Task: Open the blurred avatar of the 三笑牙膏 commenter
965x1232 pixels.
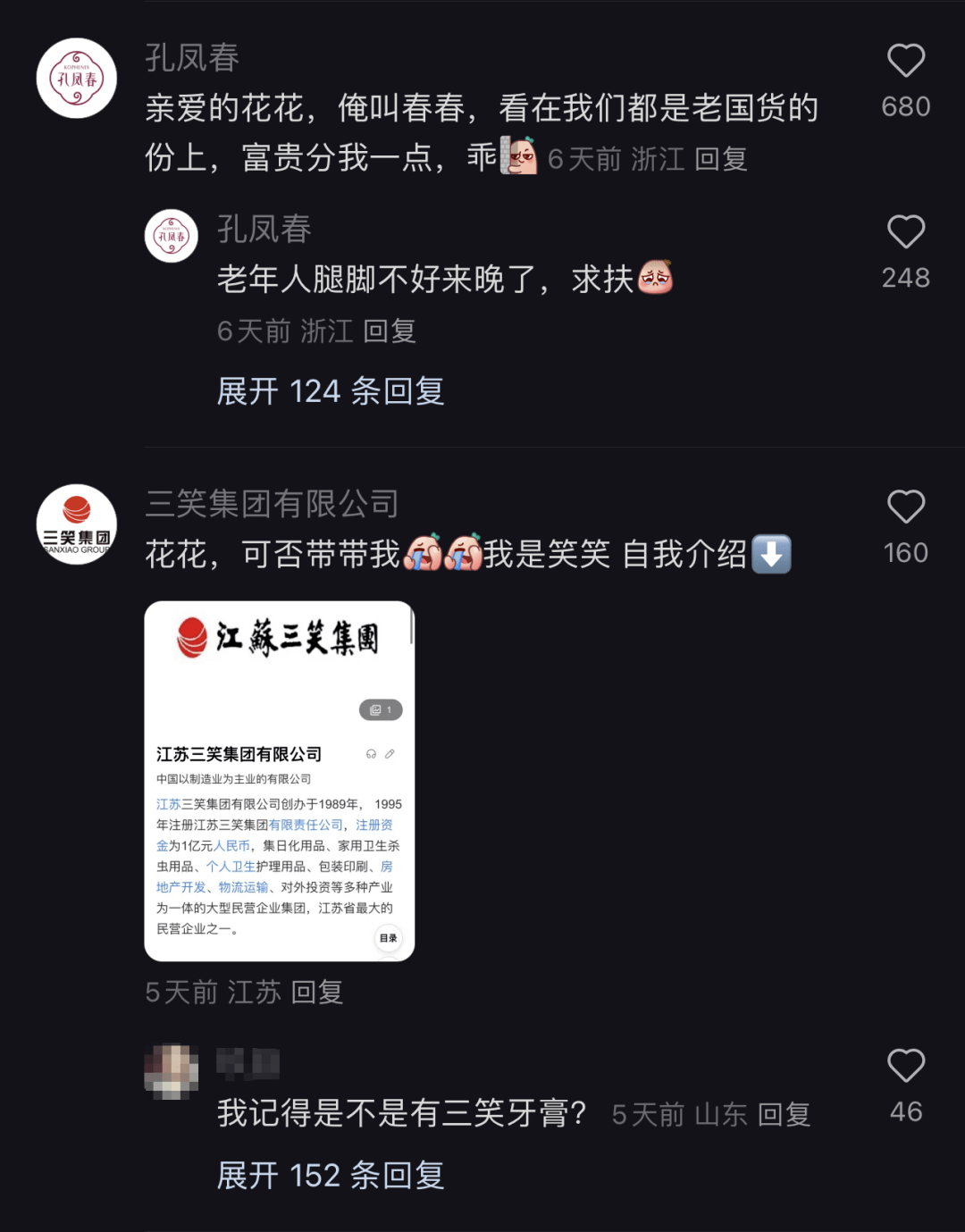Action: pyautogui.click(x=172, y=1071)
